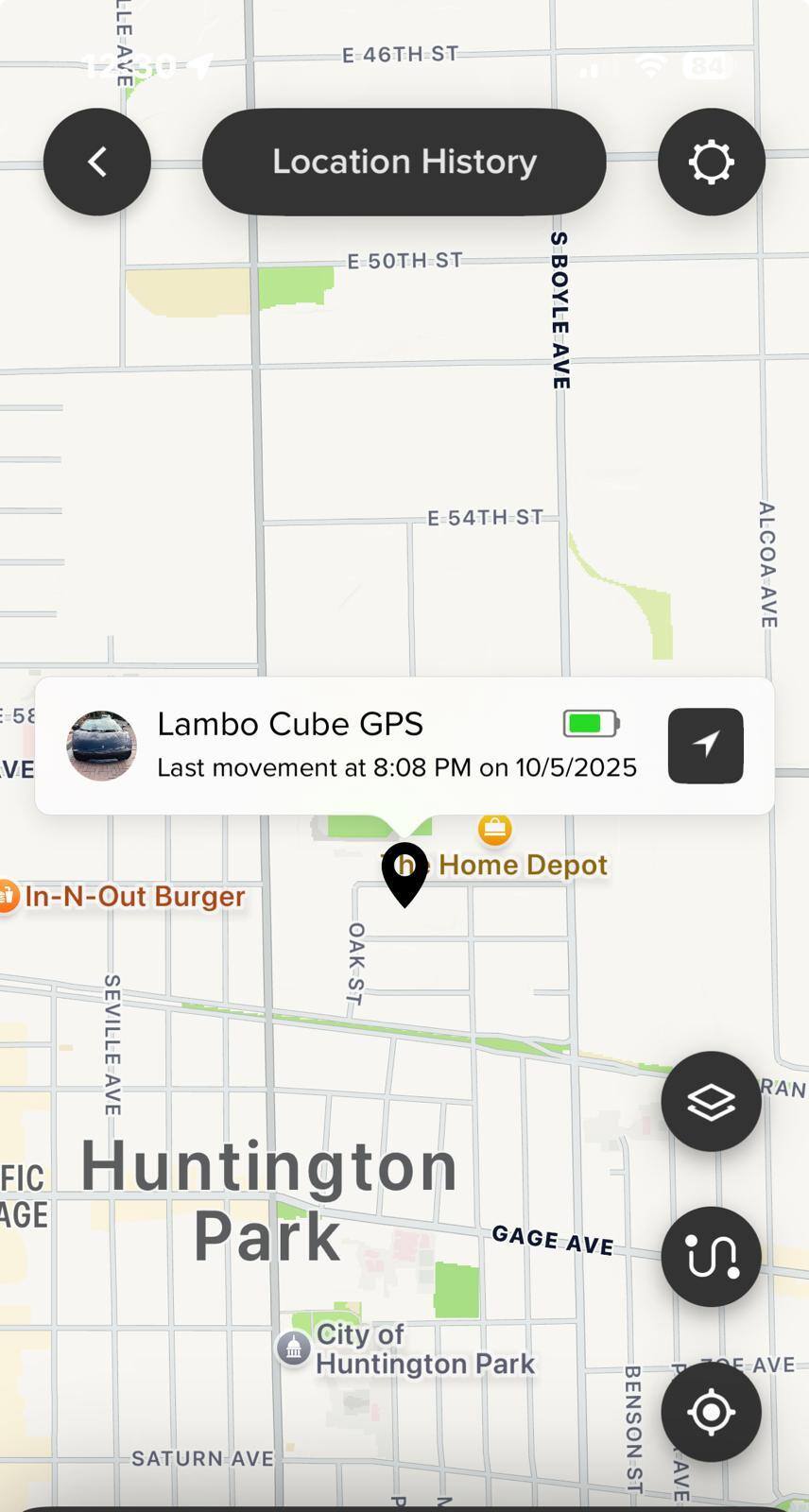Tap the navigate arrow on Lambo Cube GPS card
Screen dimensions: 809x1512
tap(705, 746)
